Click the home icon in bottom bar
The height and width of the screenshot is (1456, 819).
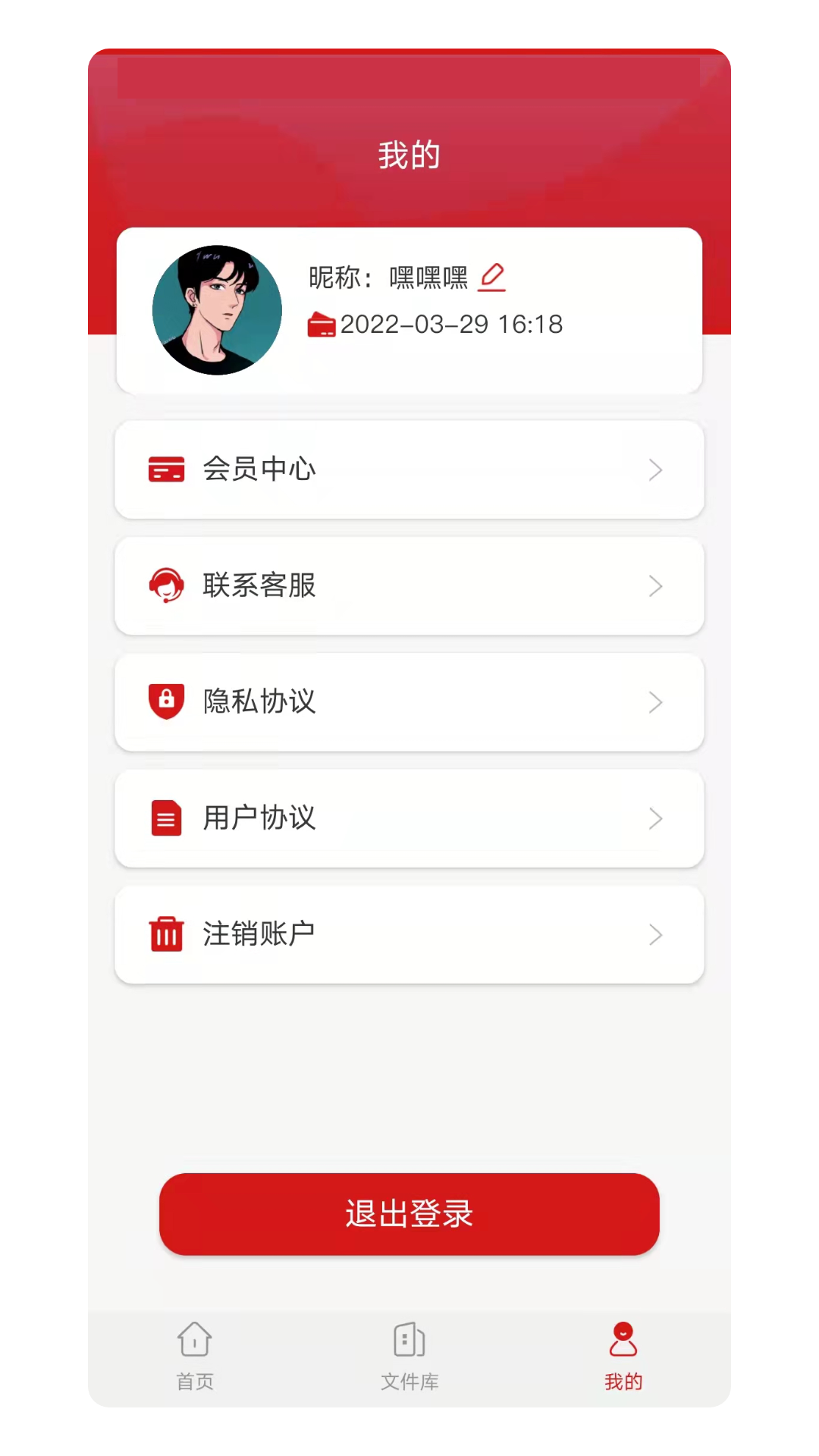194,1342
